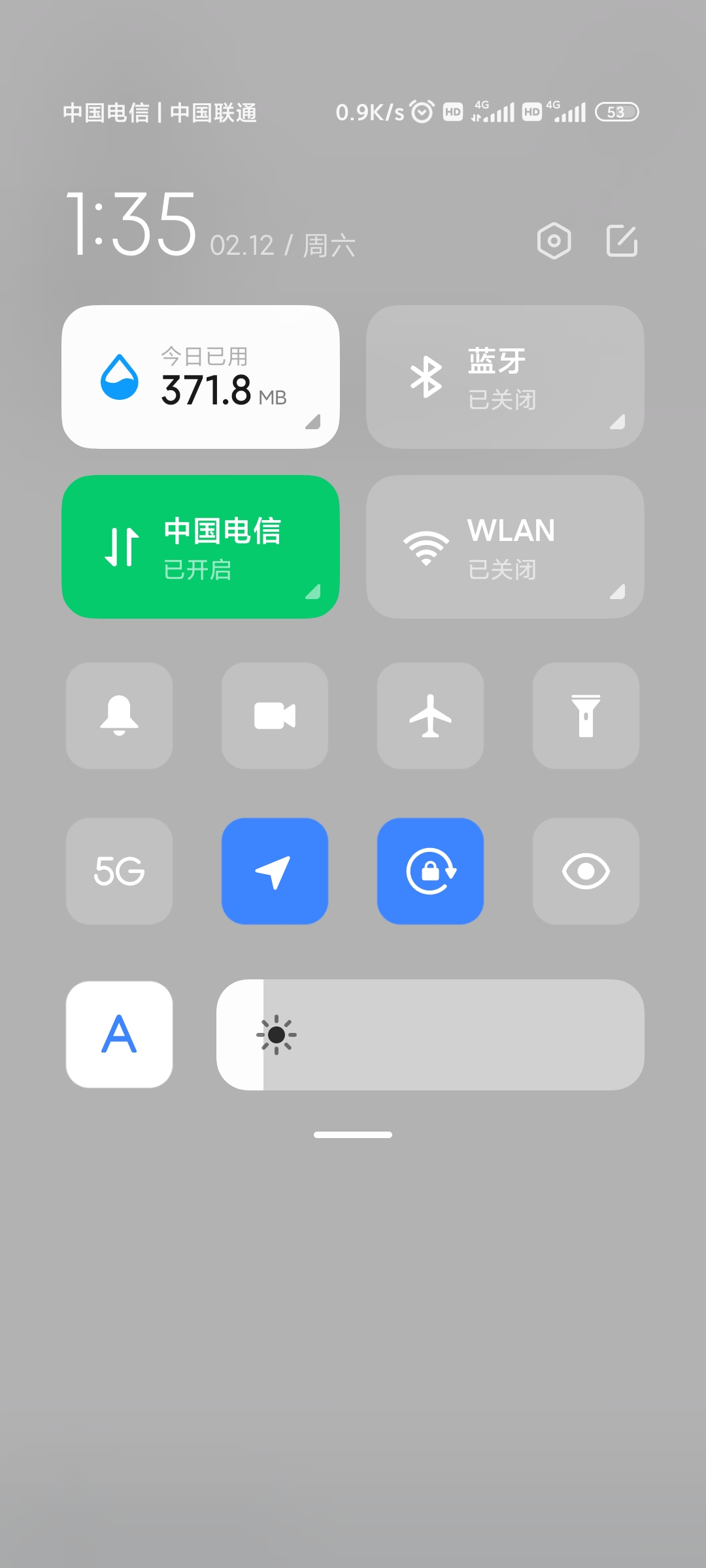Enable airplane mode
Viewport: 706px width, 1568px height.
point(431,716)
